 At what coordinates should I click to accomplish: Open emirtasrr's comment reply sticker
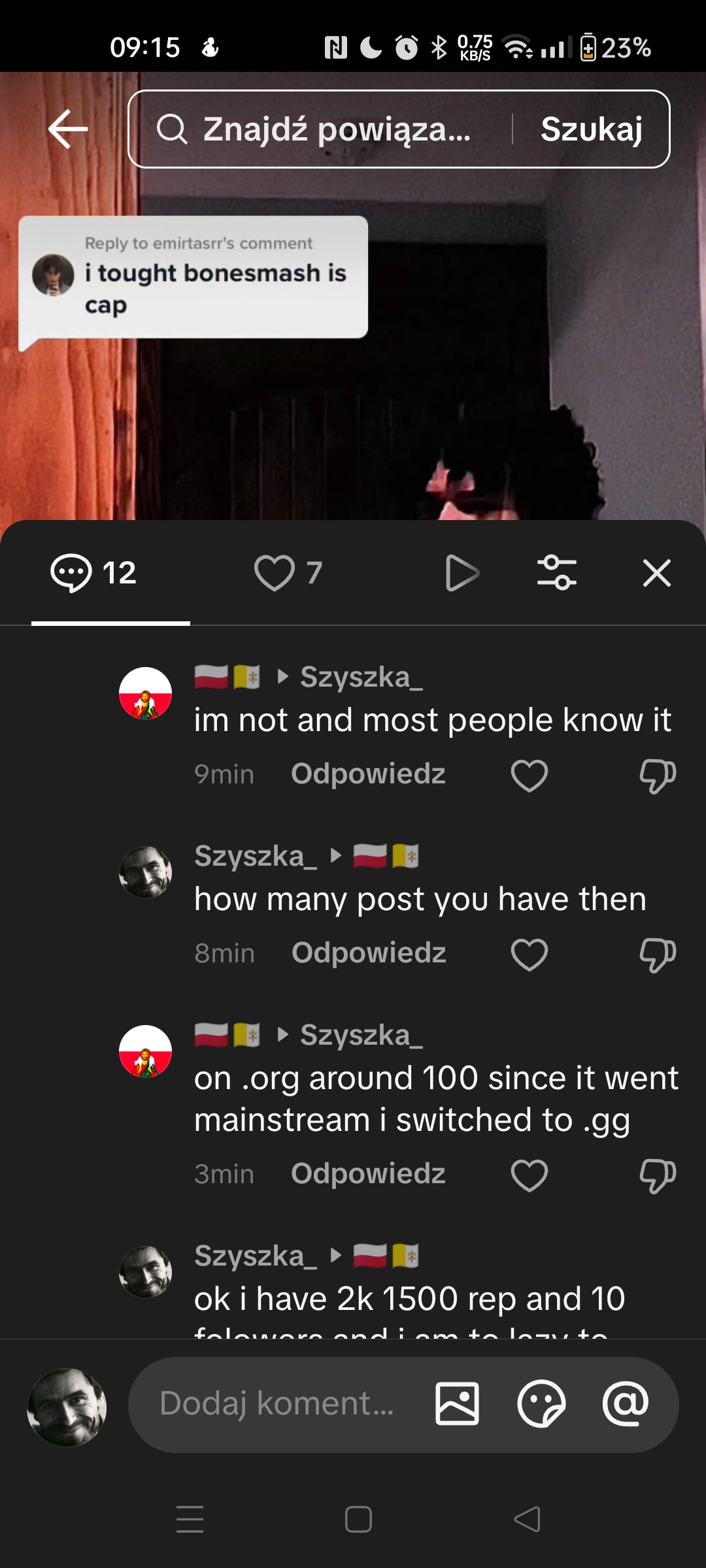coord(193,277)
